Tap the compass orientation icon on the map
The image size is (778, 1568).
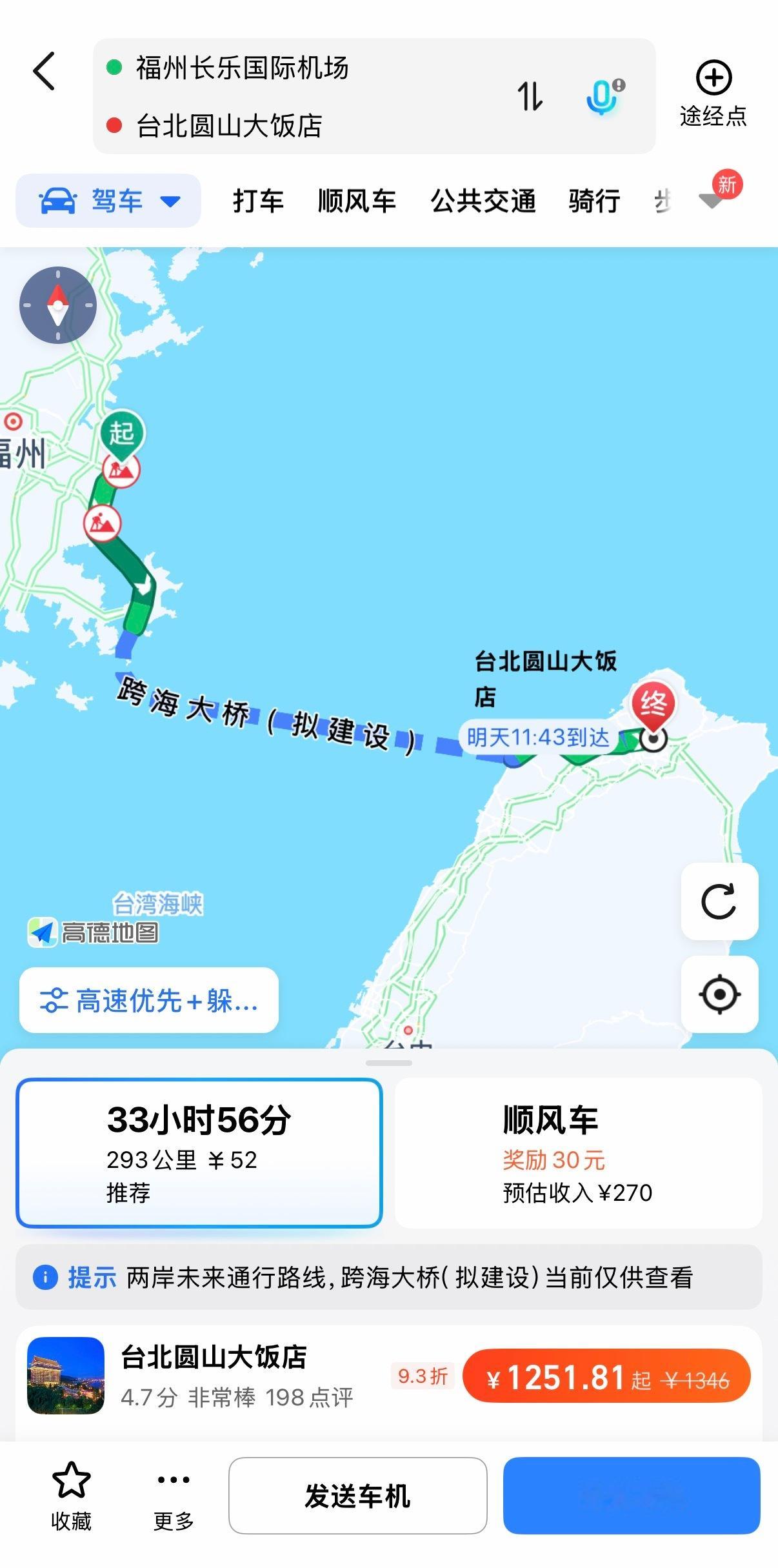point(57,305)
